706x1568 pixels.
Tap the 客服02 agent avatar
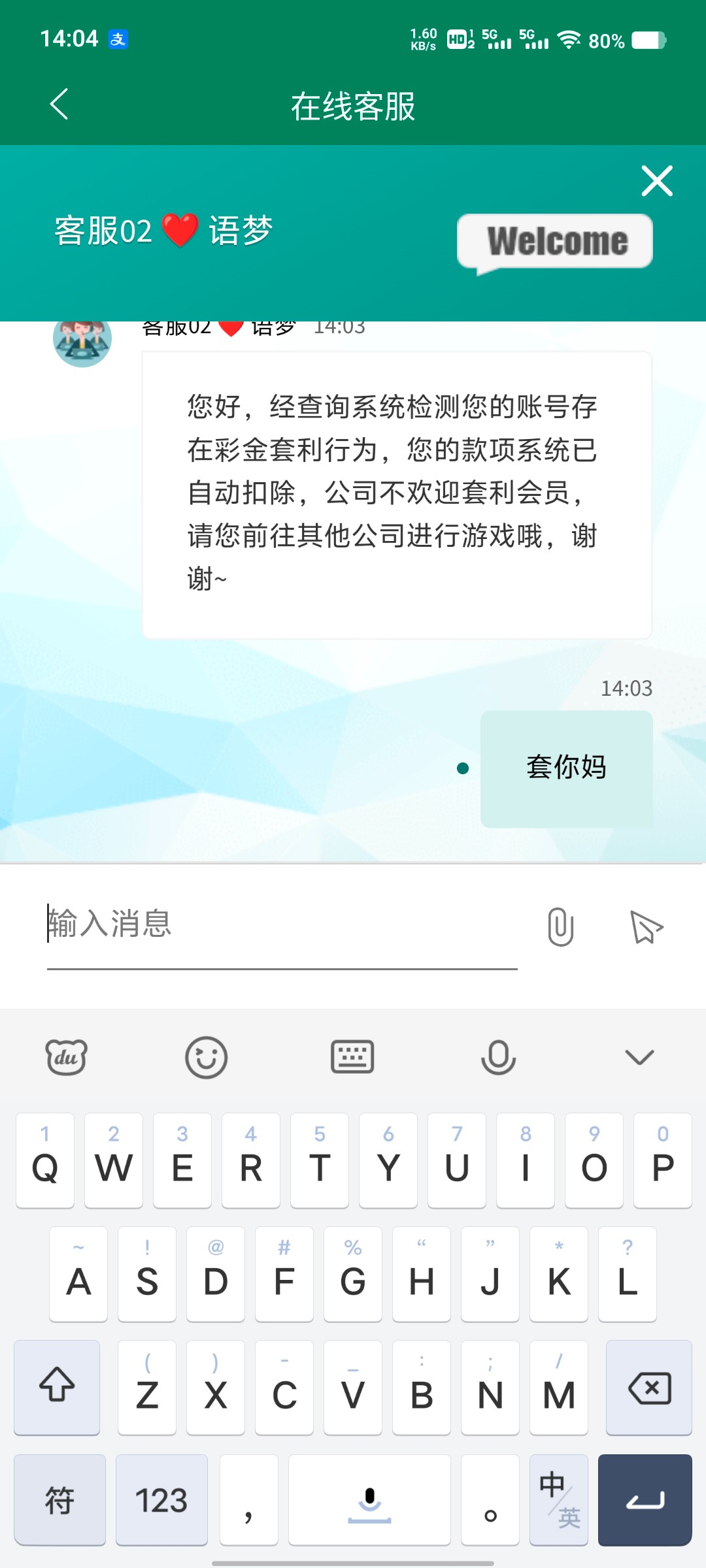coord(82,341)
